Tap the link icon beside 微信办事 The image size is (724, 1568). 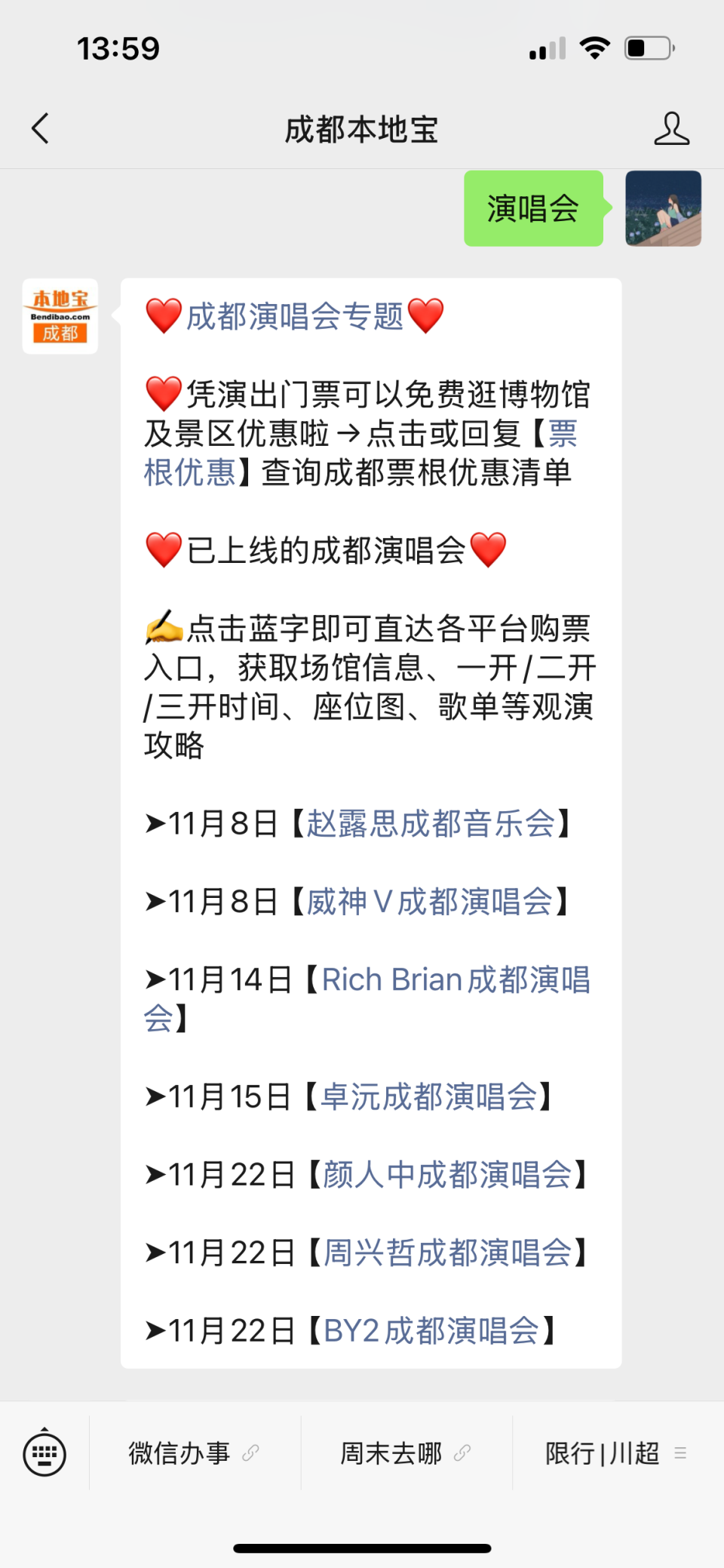[249, 1452]
